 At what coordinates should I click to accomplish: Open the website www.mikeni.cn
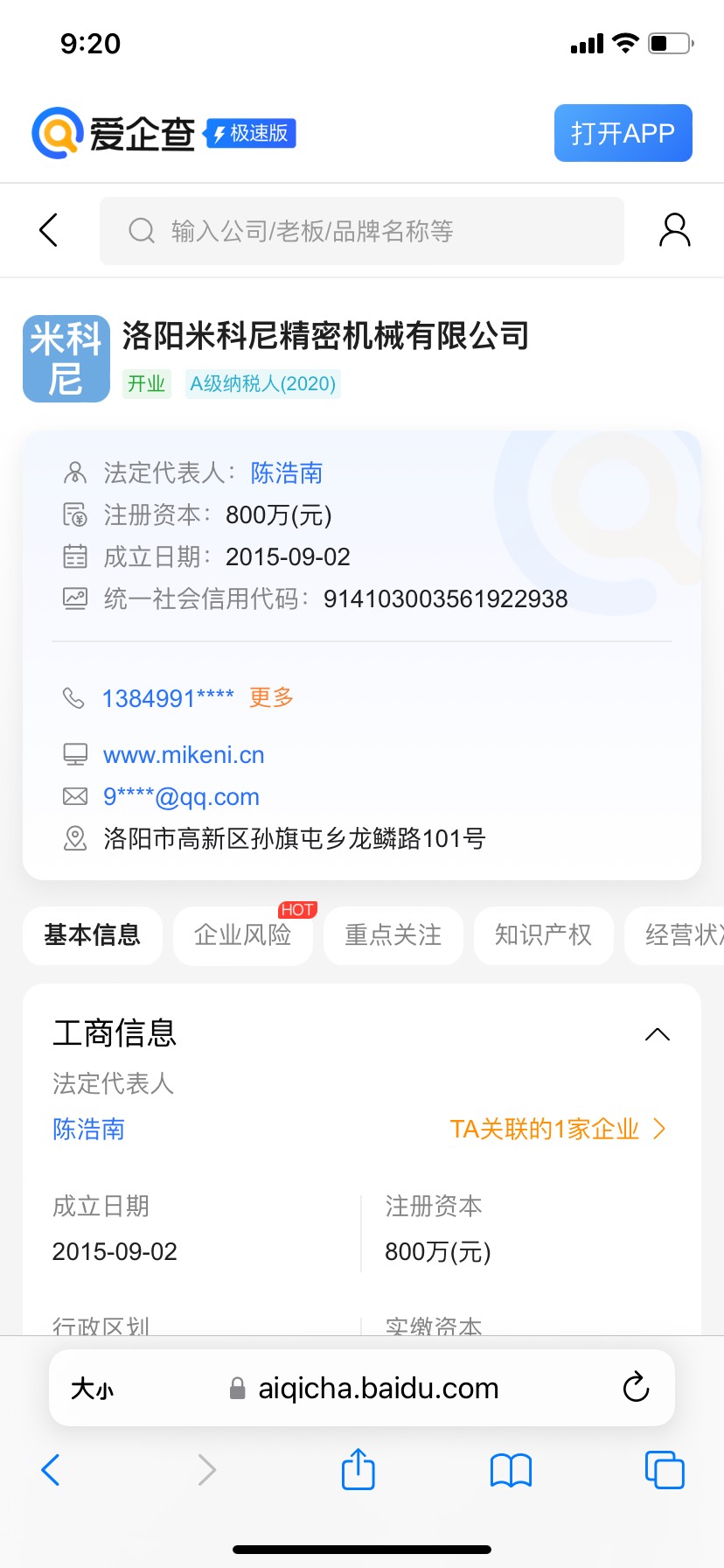pyautogui.click(x=184, y=755)
